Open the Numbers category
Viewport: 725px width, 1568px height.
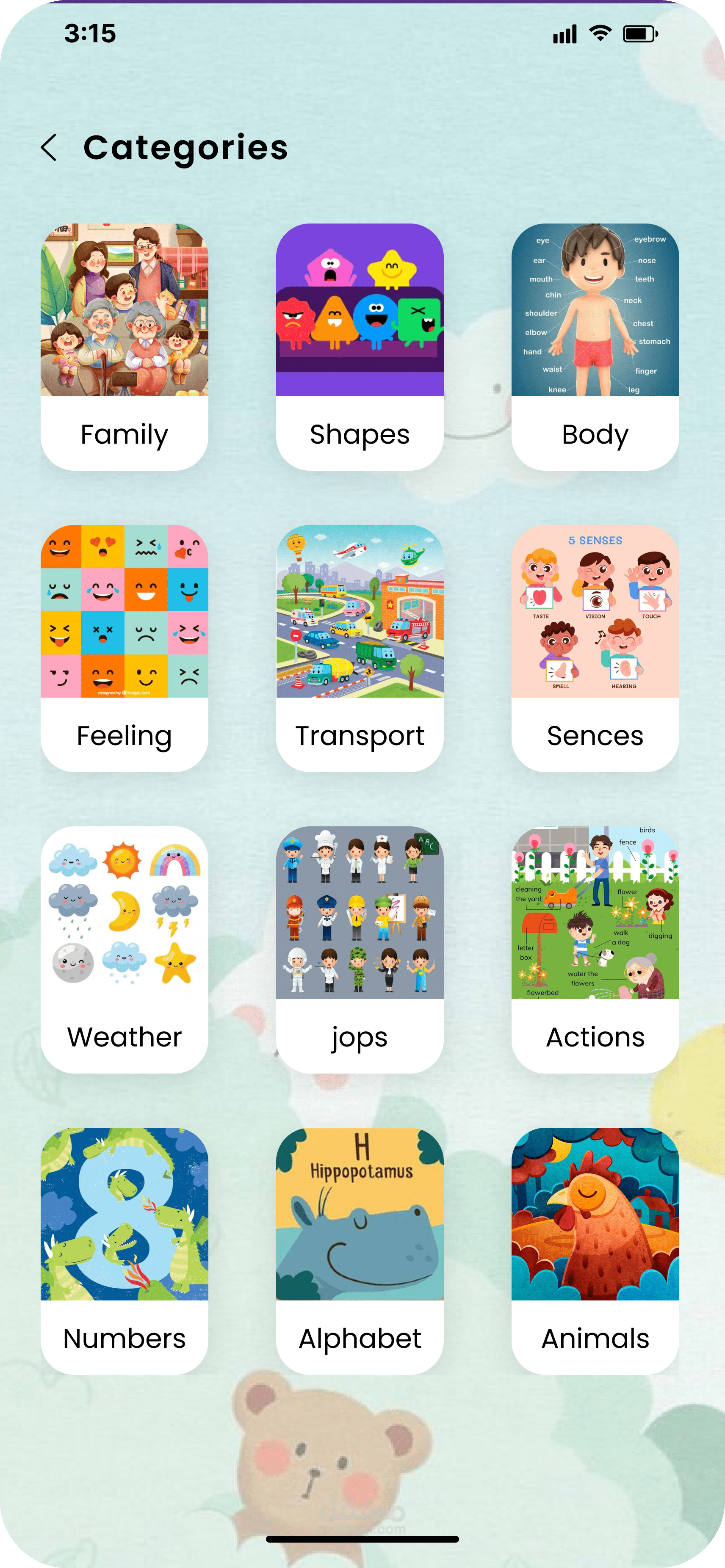[x=124, y=1250]
